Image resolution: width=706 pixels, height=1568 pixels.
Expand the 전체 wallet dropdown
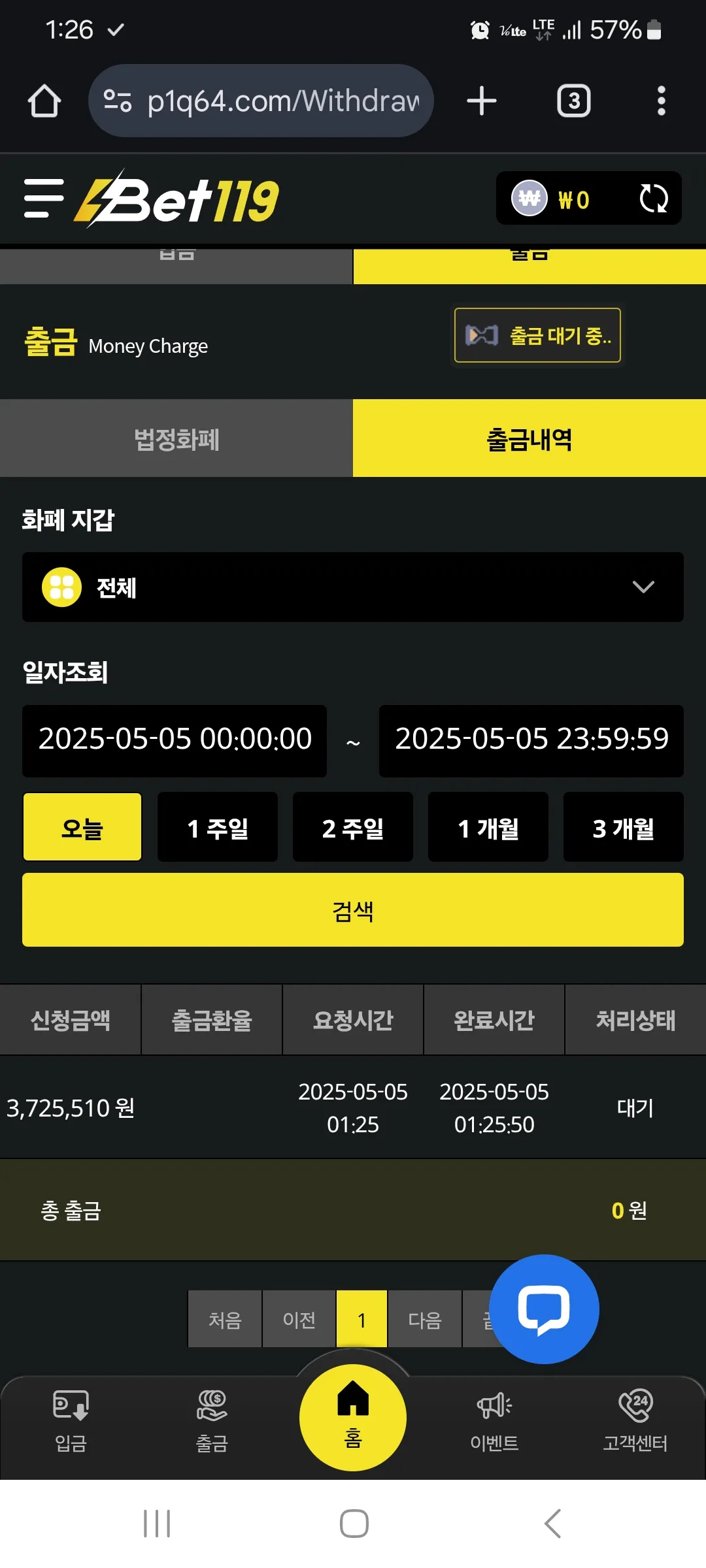click(x=353, y=587)
